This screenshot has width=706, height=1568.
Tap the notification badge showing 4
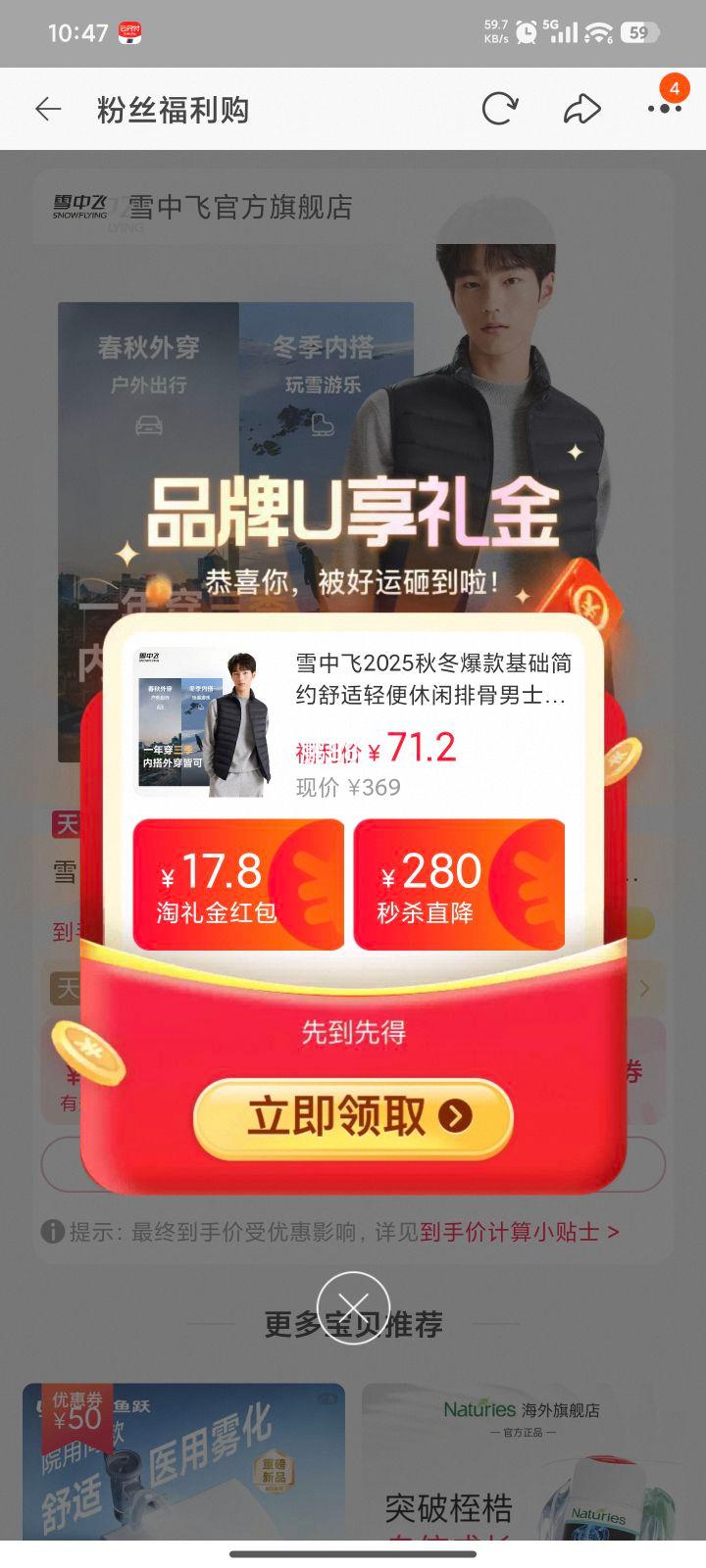[674, 88]
